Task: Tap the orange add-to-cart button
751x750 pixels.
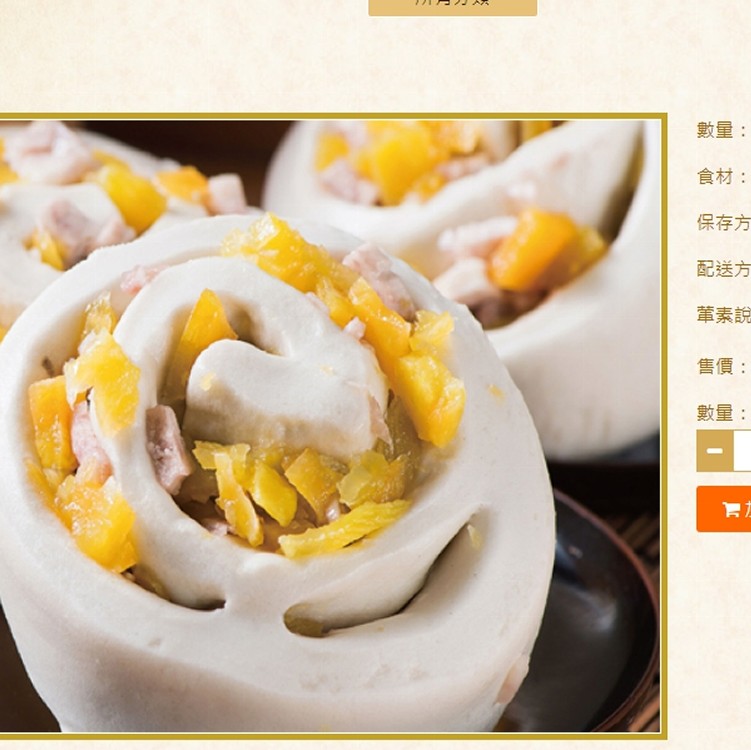Action: 726,509
